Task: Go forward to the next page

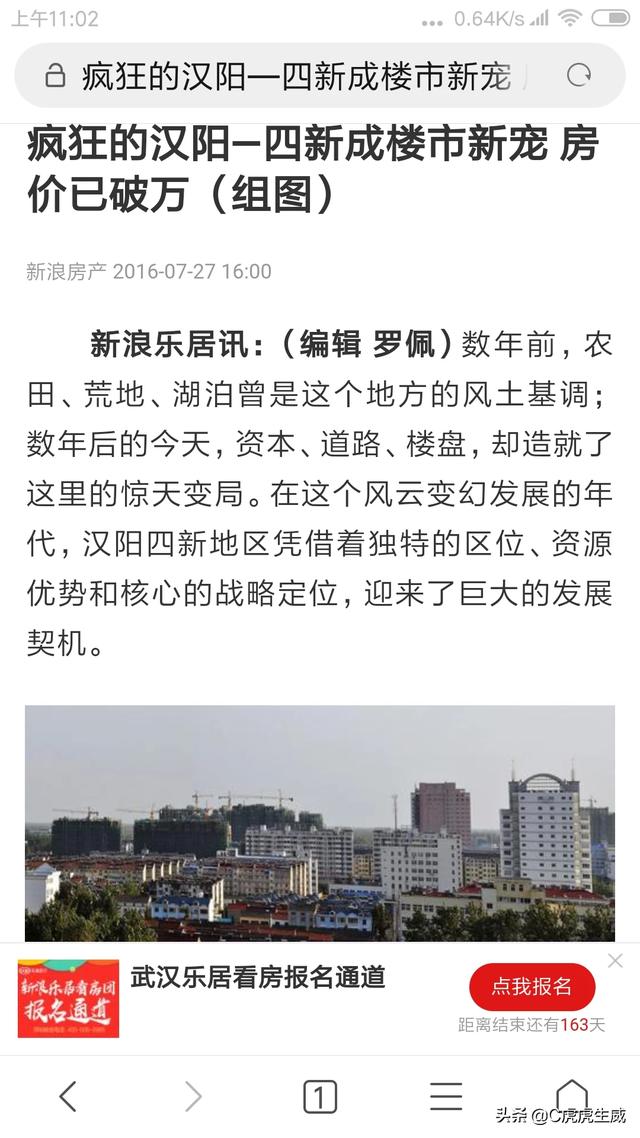Action: coord(192,1096)
